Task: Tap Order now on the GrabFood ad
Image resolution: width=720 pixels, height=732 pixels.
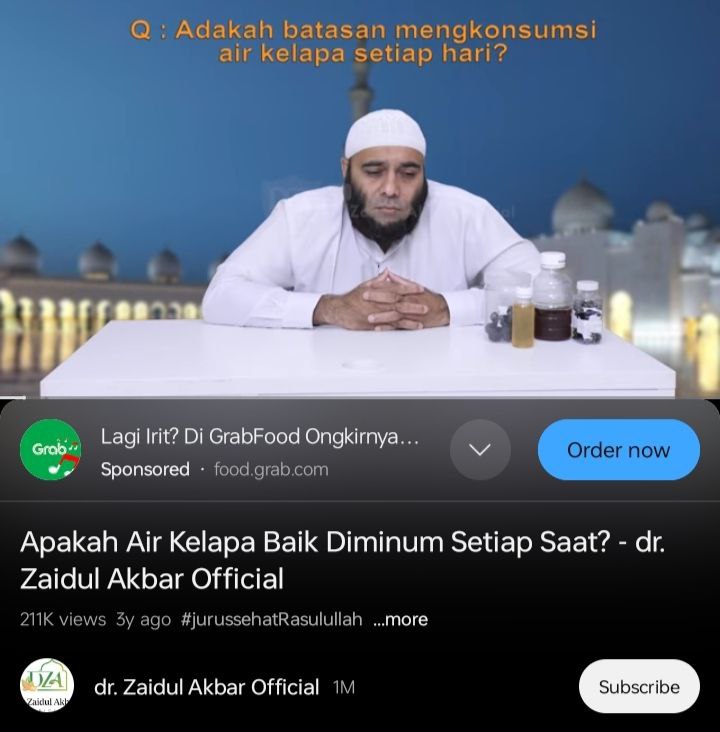Action: pyautogui.click(x=618, y=450)
